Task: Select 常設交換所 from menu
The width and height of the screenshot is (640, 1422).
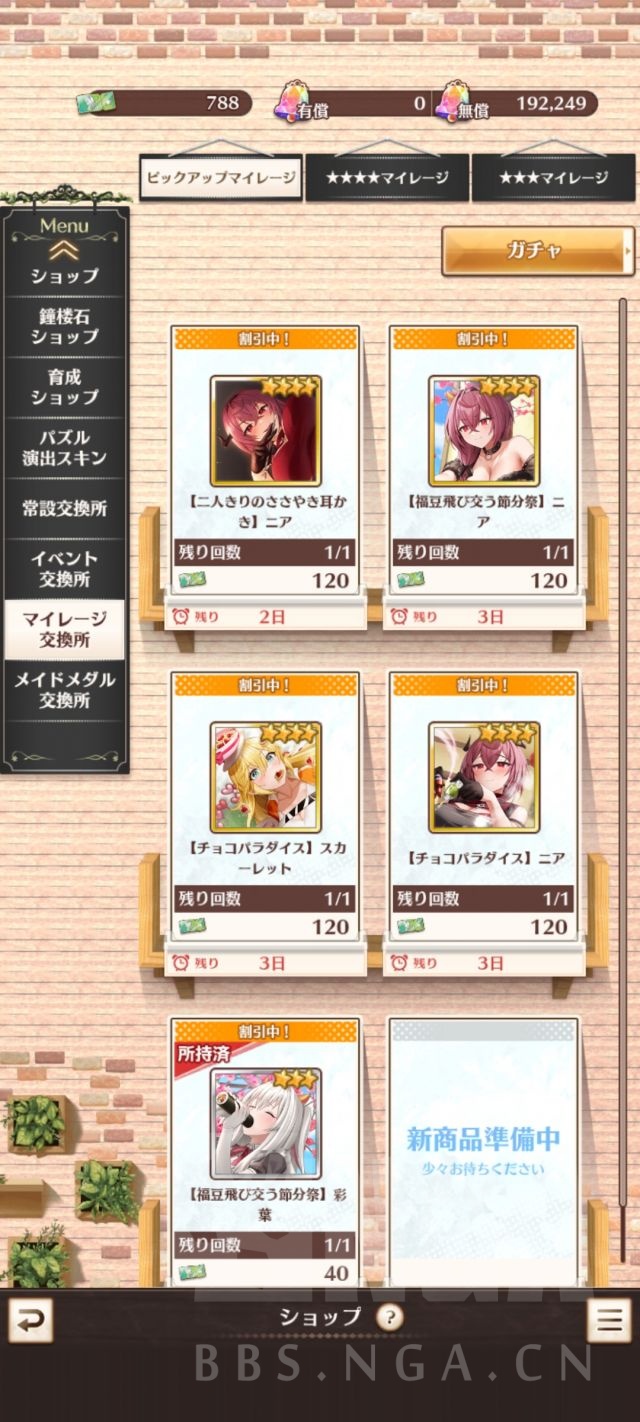Action: click(x=64, y=508)
